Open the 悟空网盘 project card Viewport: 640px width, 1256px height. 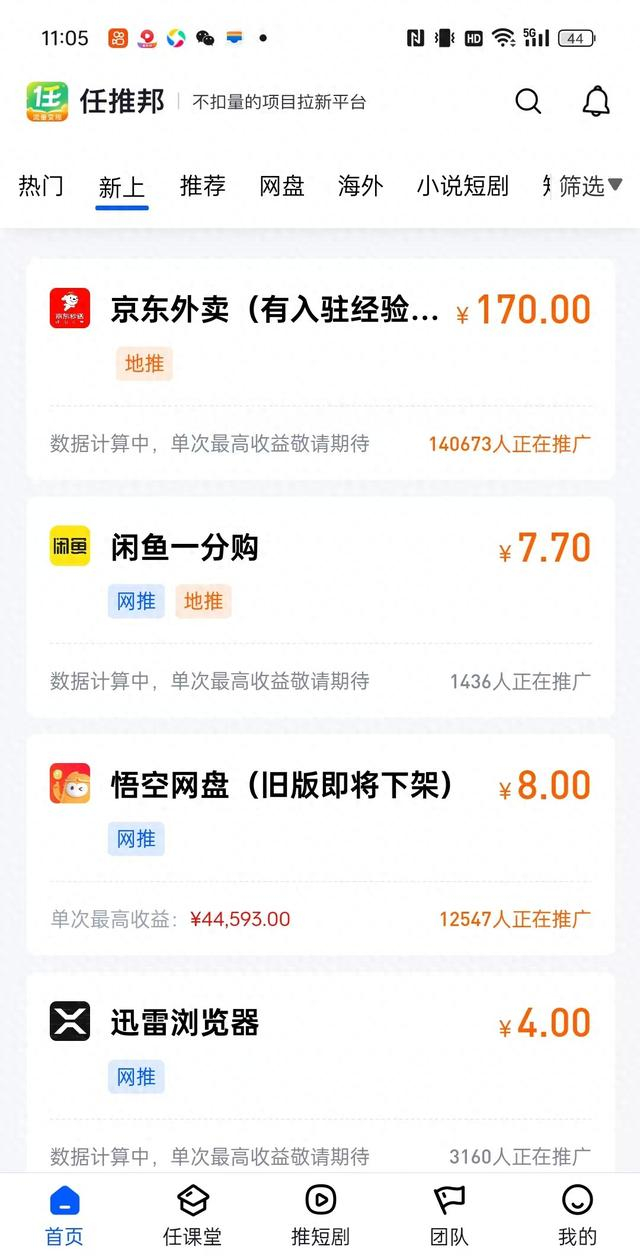pos(320,843)
